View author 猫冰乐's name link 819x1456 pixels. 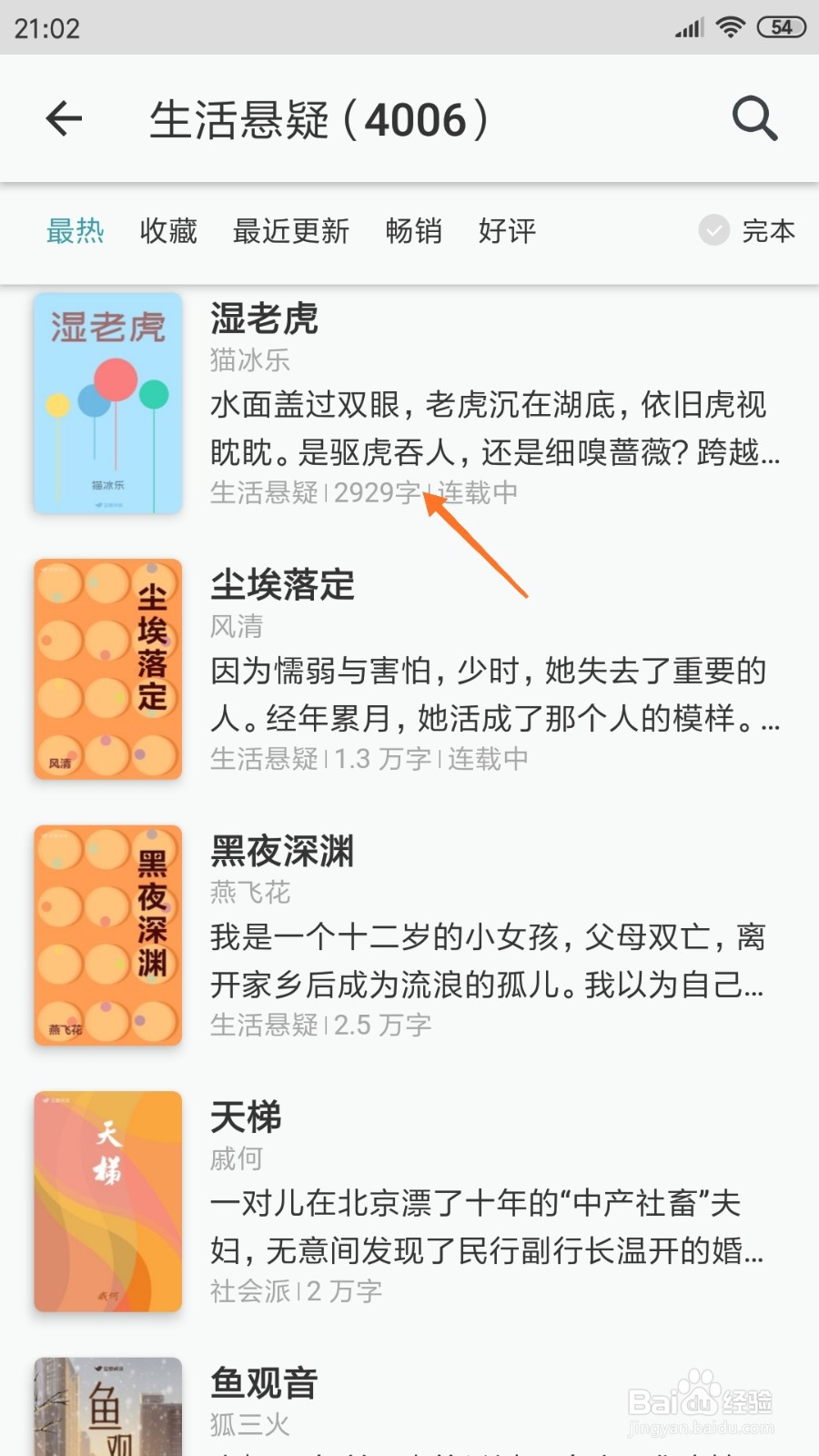(x=248, y=360)
